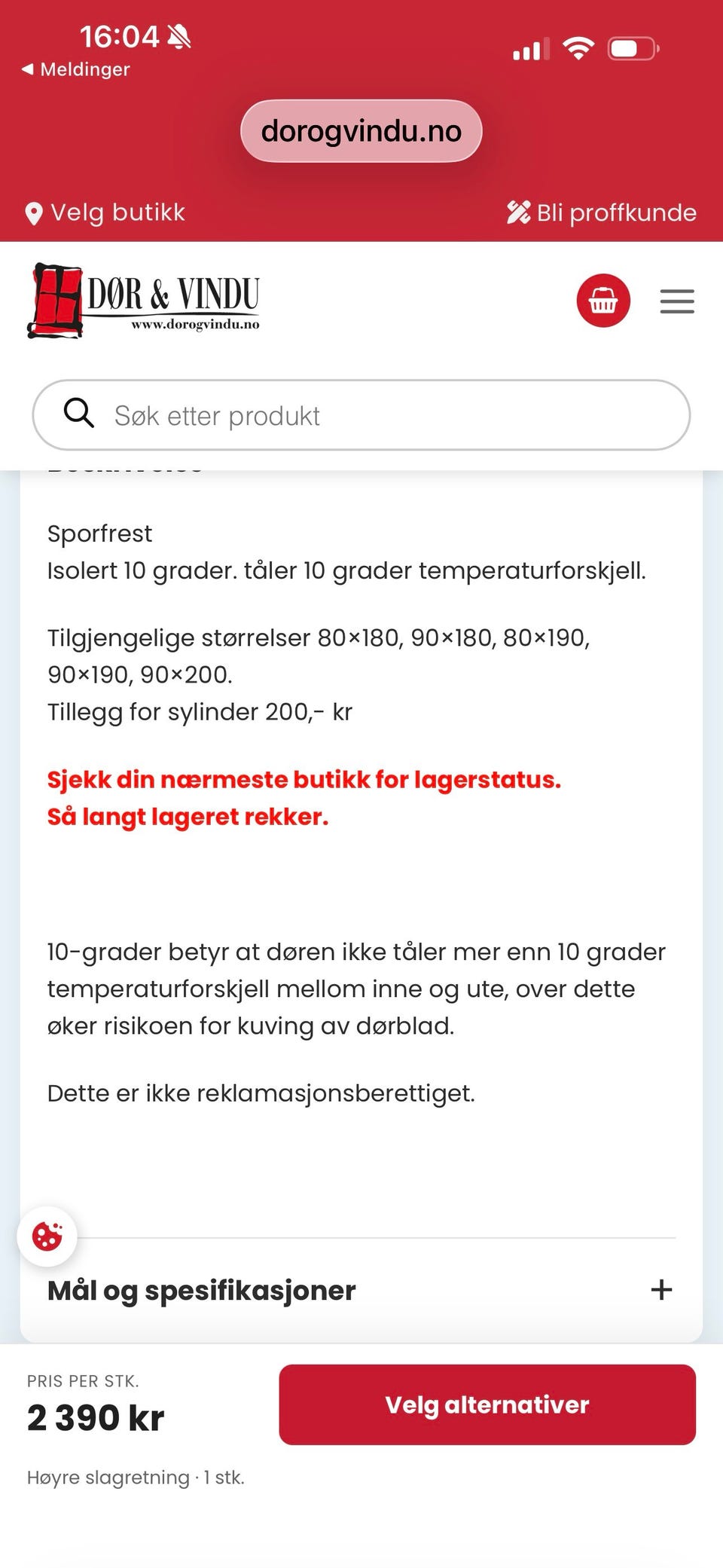This screenshot has height=1568, width=723.
Task: Tap the dorogvindu.no address bar
Action: pos(361,131)
